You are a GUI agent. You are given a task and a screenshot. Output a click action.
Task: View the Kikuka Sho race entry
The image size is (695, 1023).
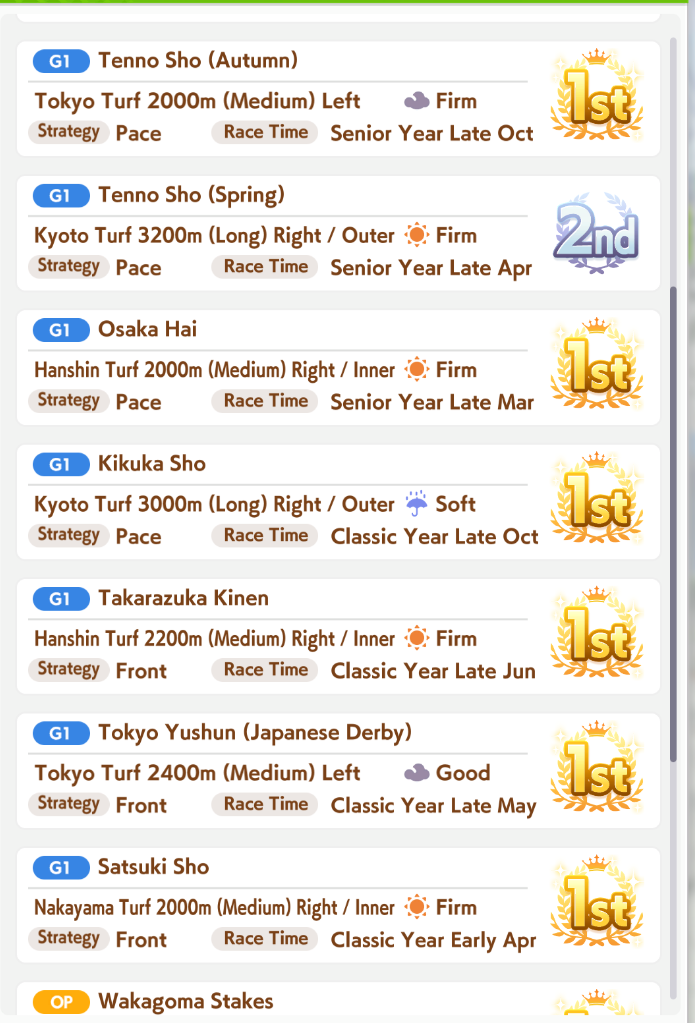coord(338,502)
